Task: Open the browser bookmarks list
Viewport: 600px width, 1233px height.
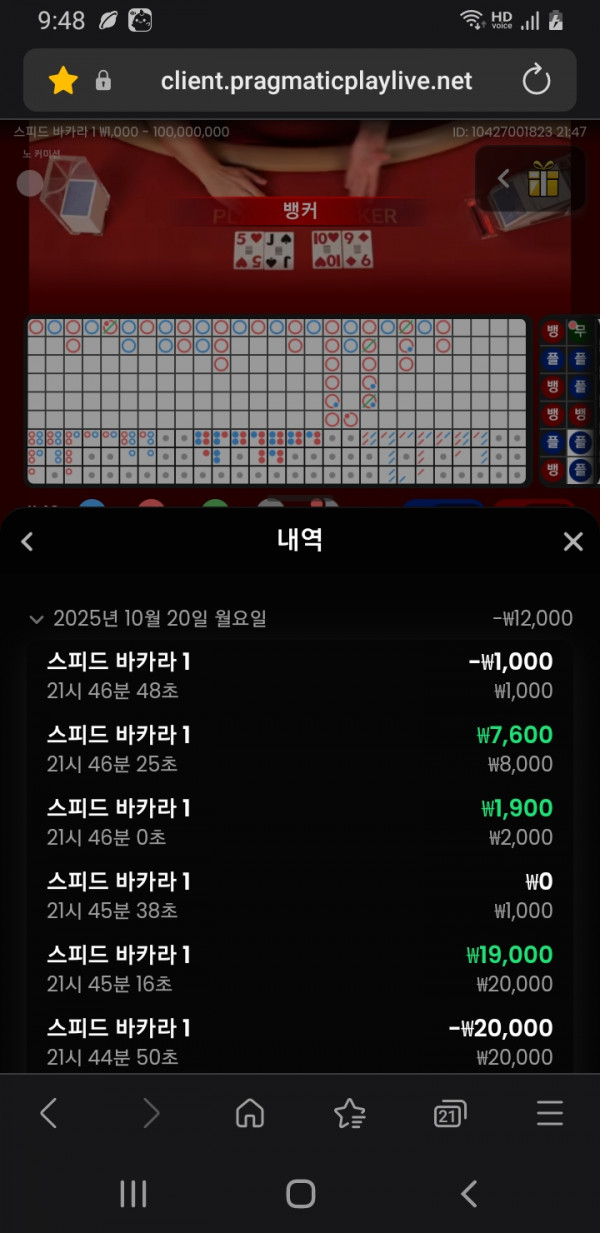Action: 349,1113
